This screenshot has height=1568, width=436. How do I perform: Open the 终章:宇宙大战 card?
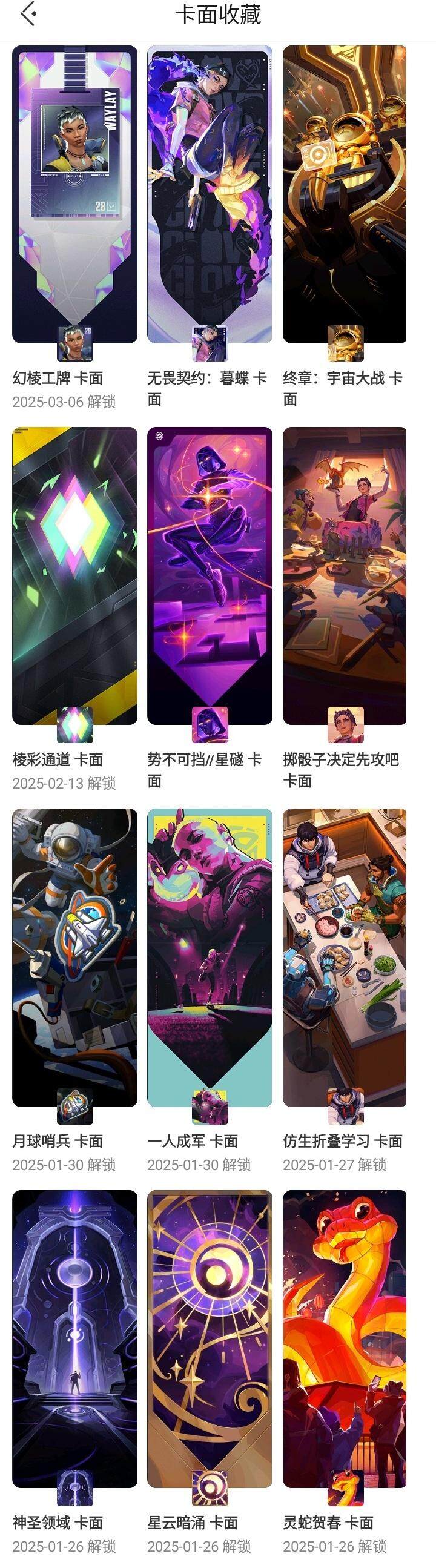click(345, 195)
